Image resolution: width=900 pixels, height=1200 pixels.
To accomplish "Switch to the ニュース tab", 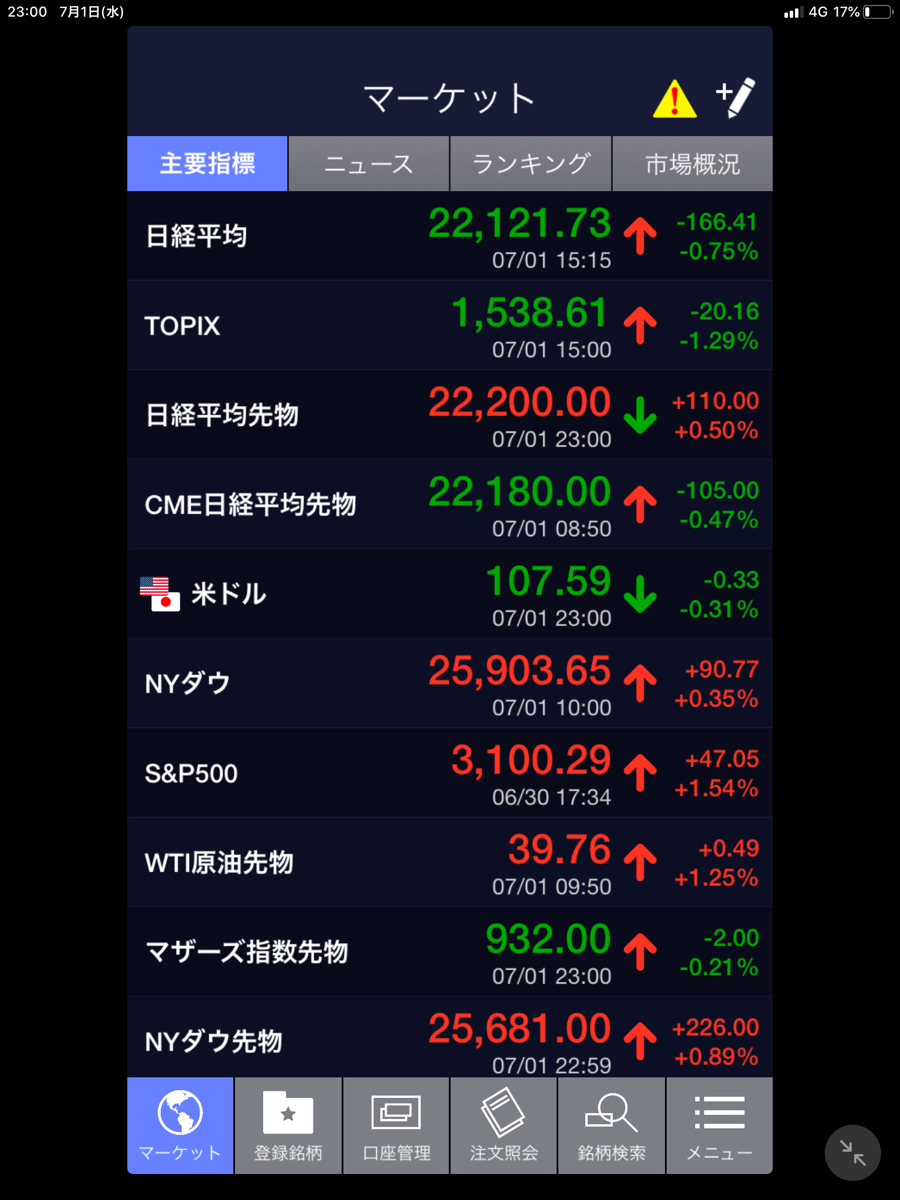I will (x=368, y=164).
